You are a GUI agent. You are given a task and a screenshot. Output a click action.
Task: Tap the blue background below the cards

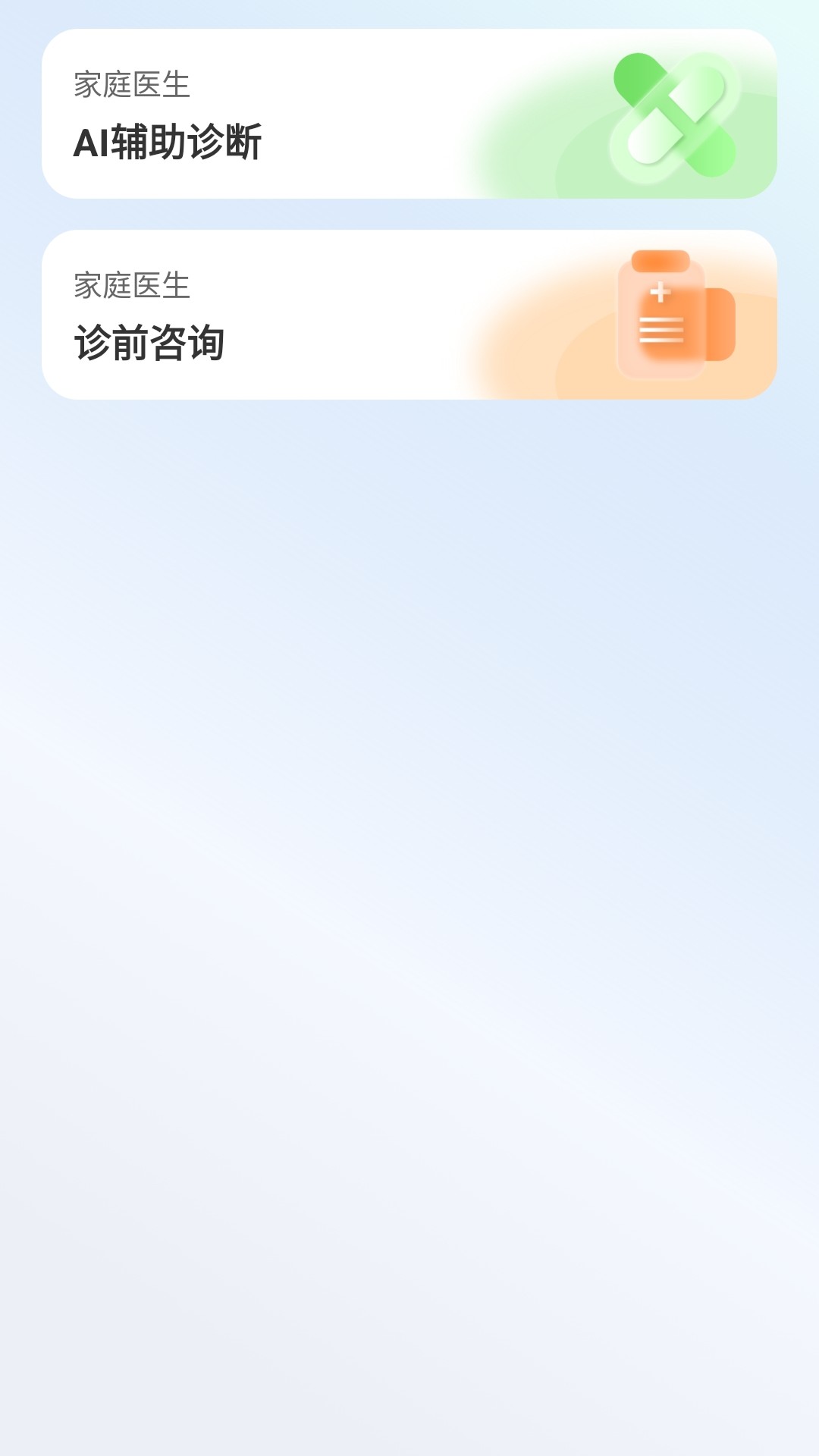tap(409, 834)
